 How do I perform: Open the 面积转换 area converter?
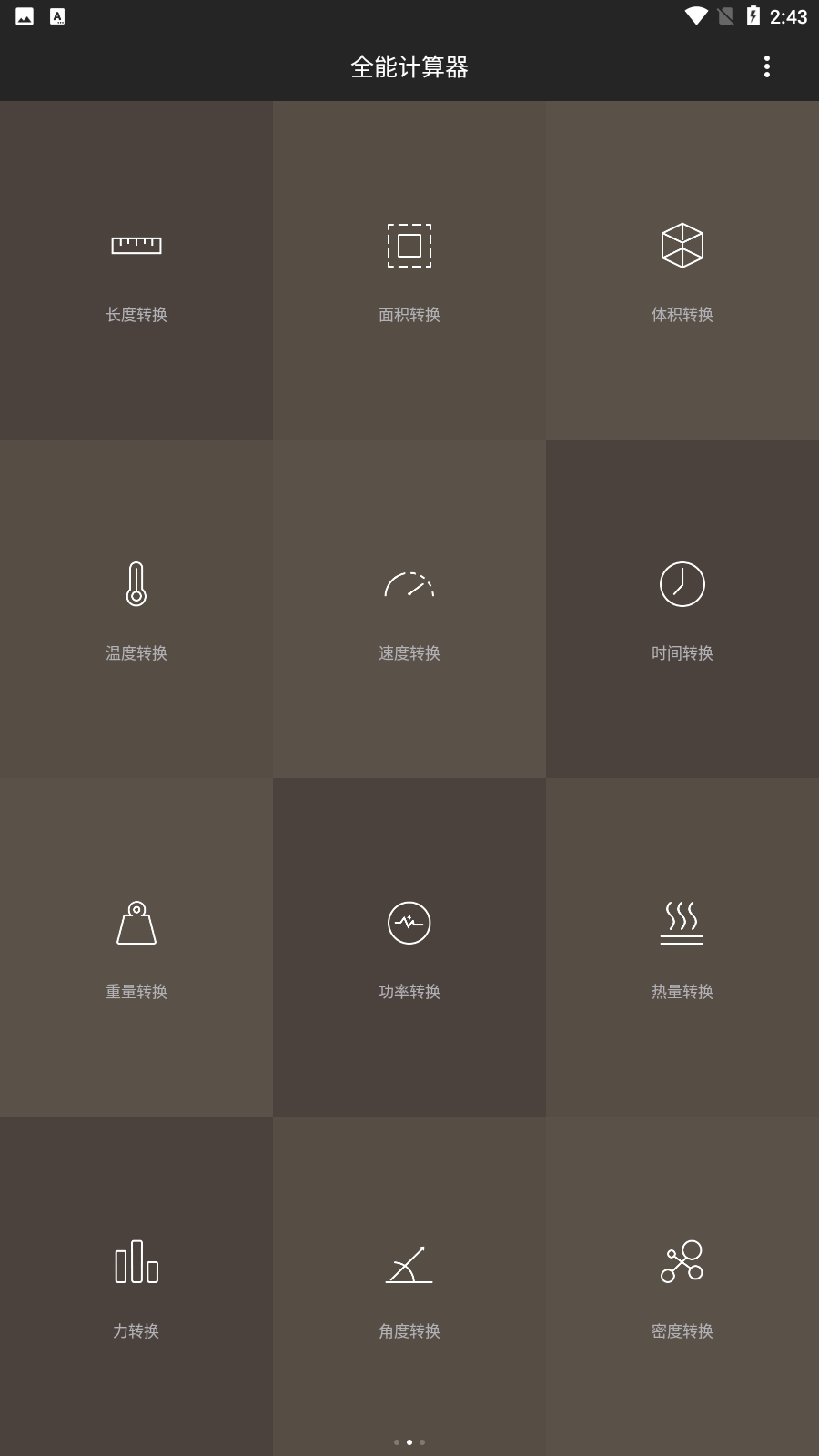409,270
